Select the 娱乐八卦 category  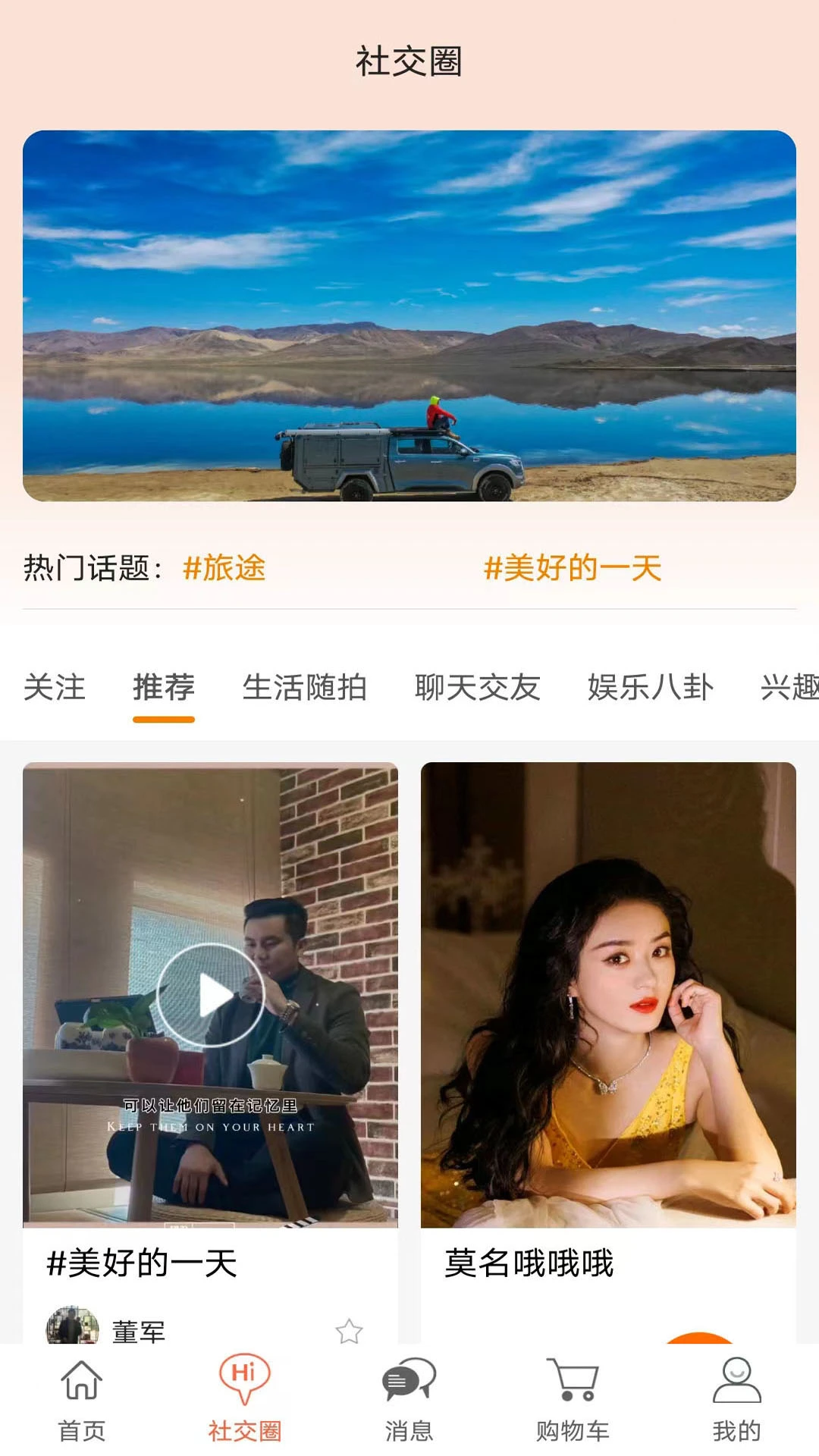(x=648, y=689)
